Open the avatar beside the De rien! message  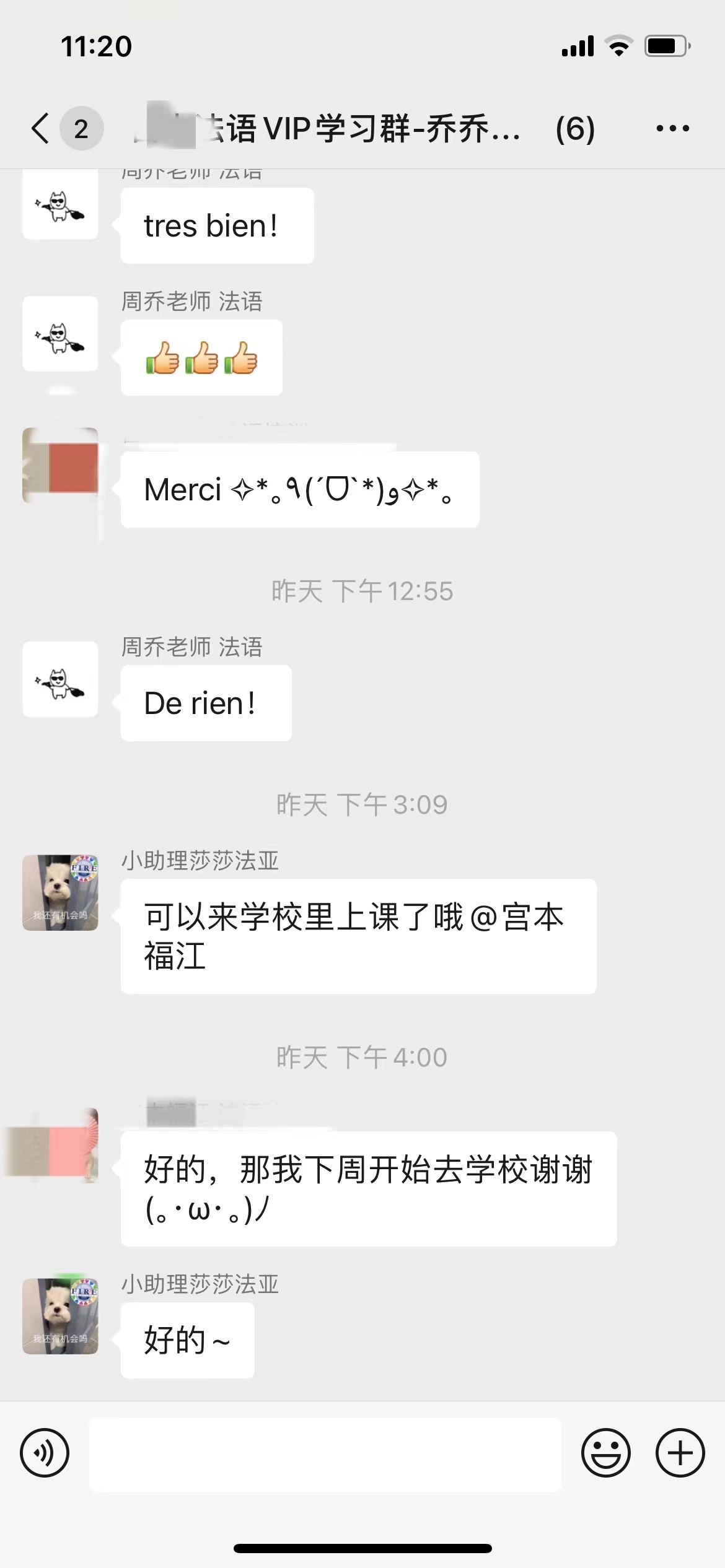click(x=60, y=679)
